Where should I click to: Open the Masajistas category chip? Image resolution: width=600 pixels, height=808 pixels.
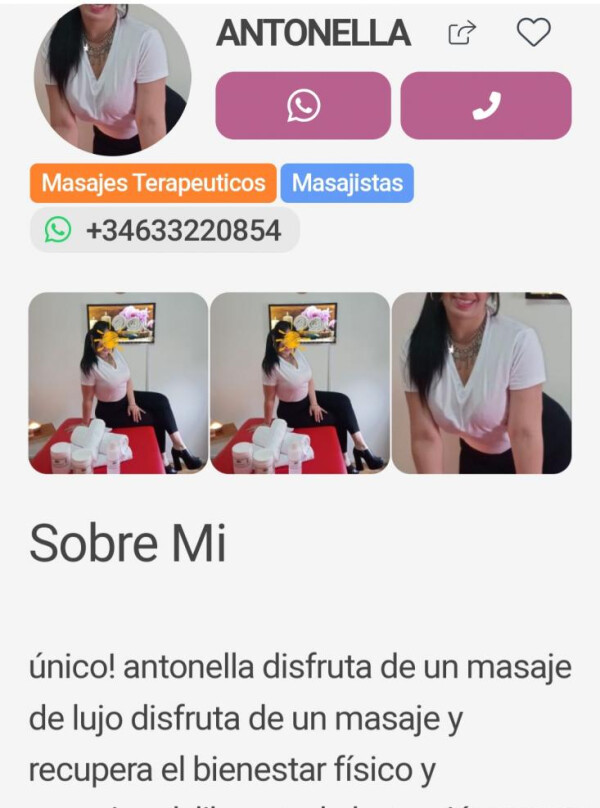click(347, 183)
